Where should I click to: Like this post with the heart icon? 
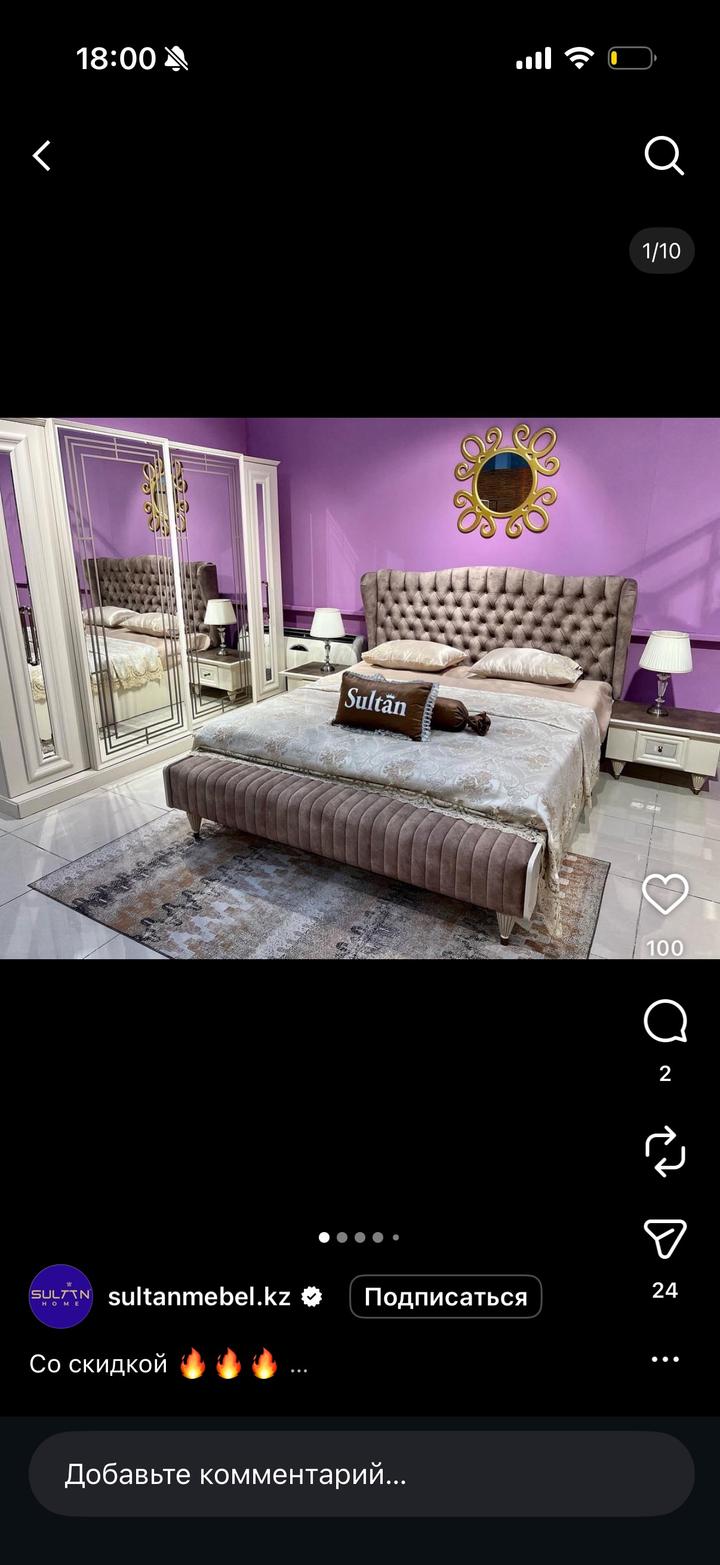[x=665, y=895]
